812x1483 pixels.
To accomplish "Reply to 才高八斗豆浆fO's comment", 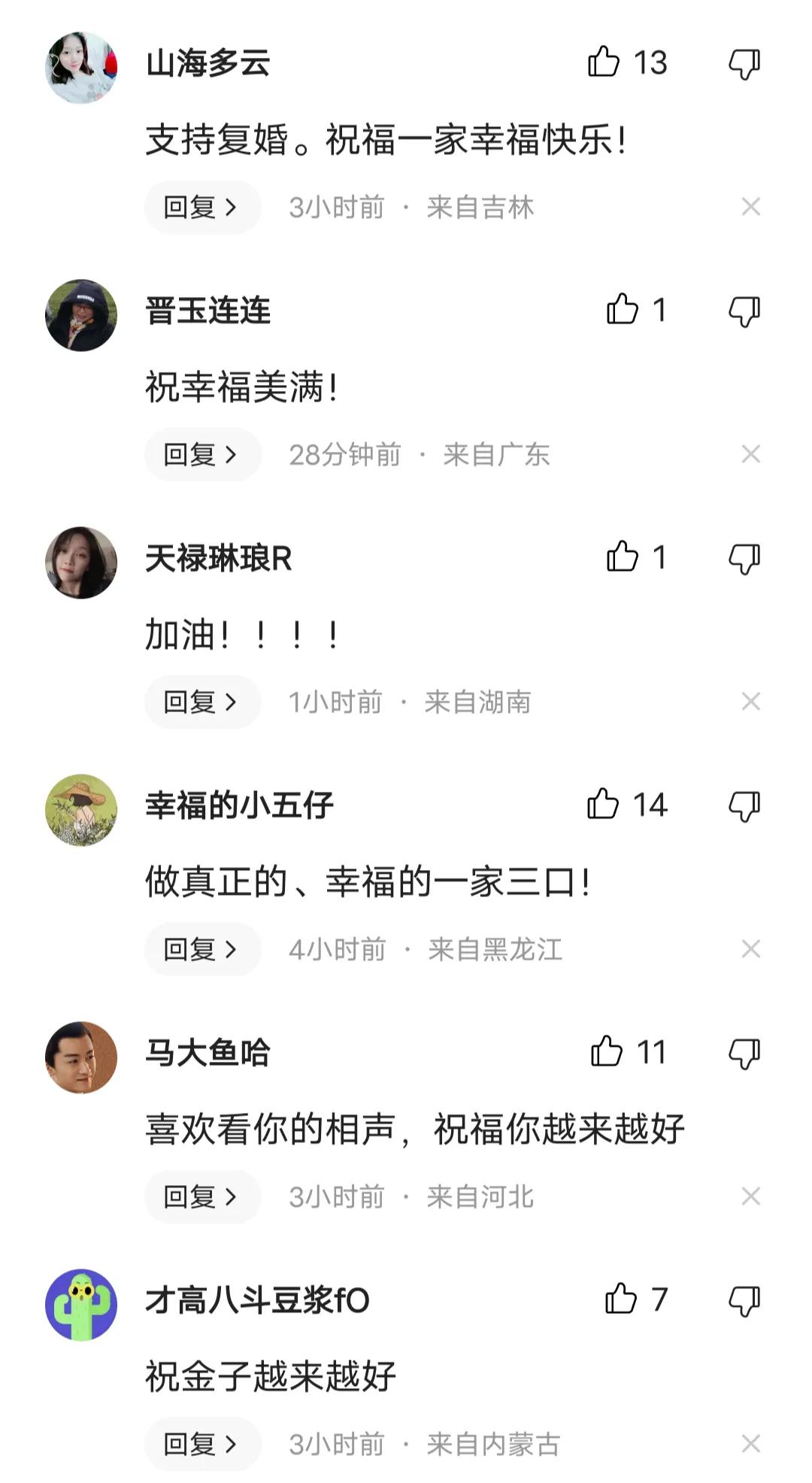I will (201, 1444).
